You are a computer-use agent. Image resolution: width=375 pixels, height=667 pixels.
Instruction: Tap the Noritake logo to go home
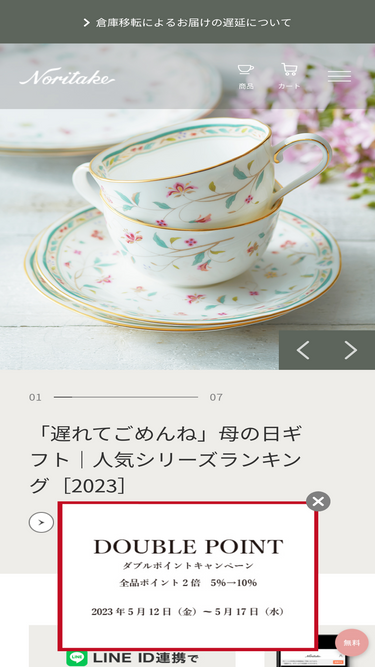[67, 76]
